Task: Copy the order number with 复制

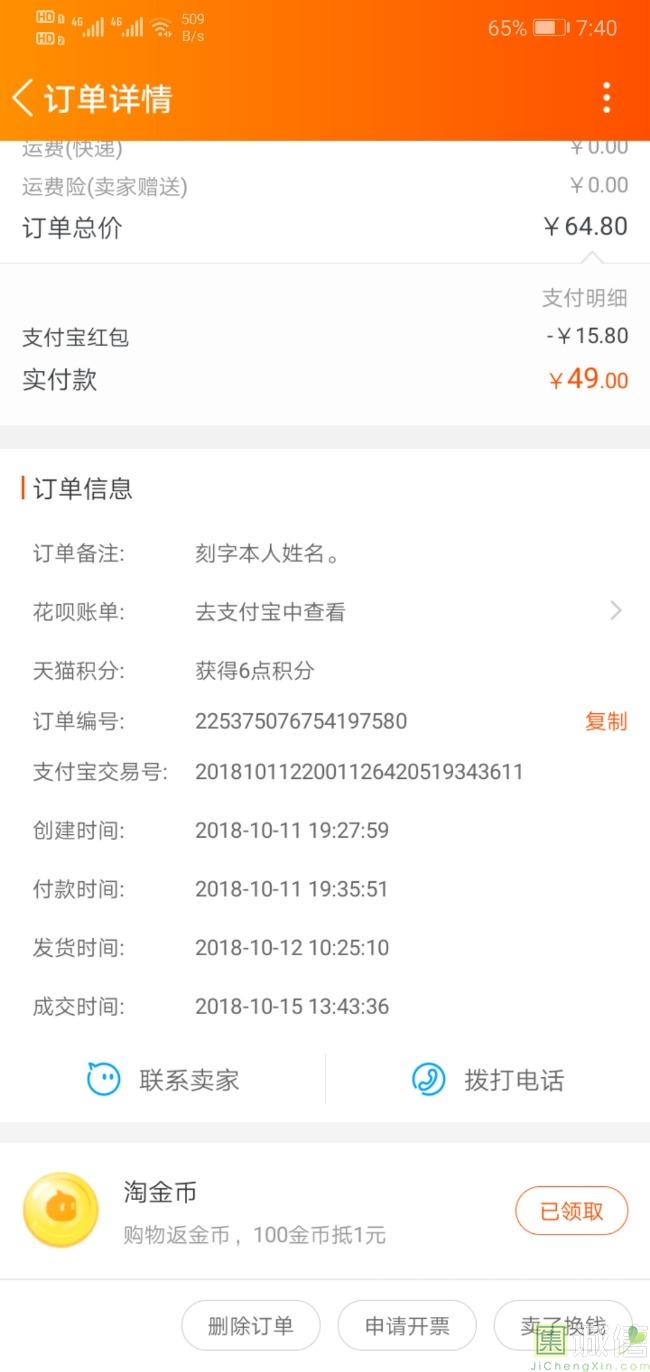Action: [606, 721]
